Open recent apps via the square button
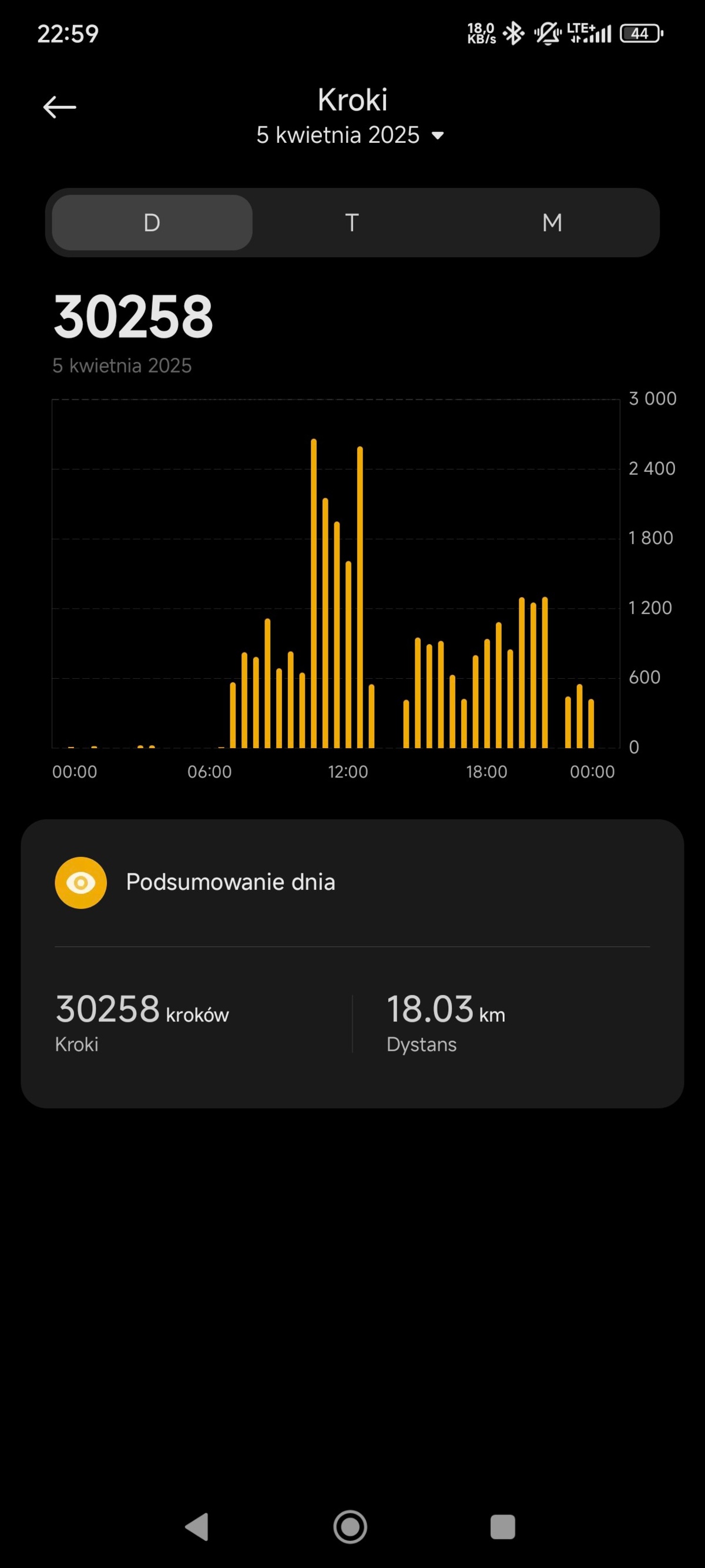Viewport: 705px width, 1568px height. click(x=502, y=1527)
